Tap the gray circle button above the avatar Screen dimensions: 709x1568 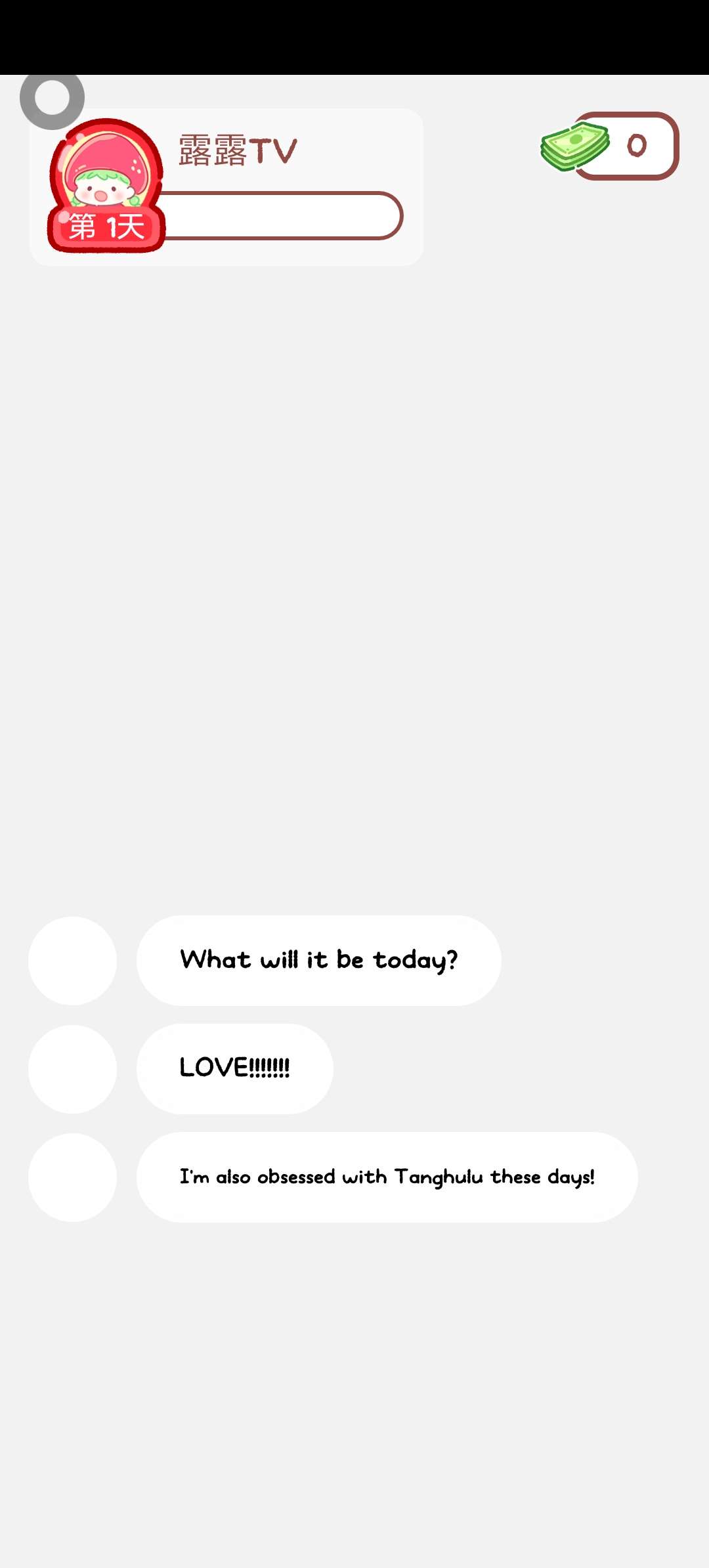52,98
